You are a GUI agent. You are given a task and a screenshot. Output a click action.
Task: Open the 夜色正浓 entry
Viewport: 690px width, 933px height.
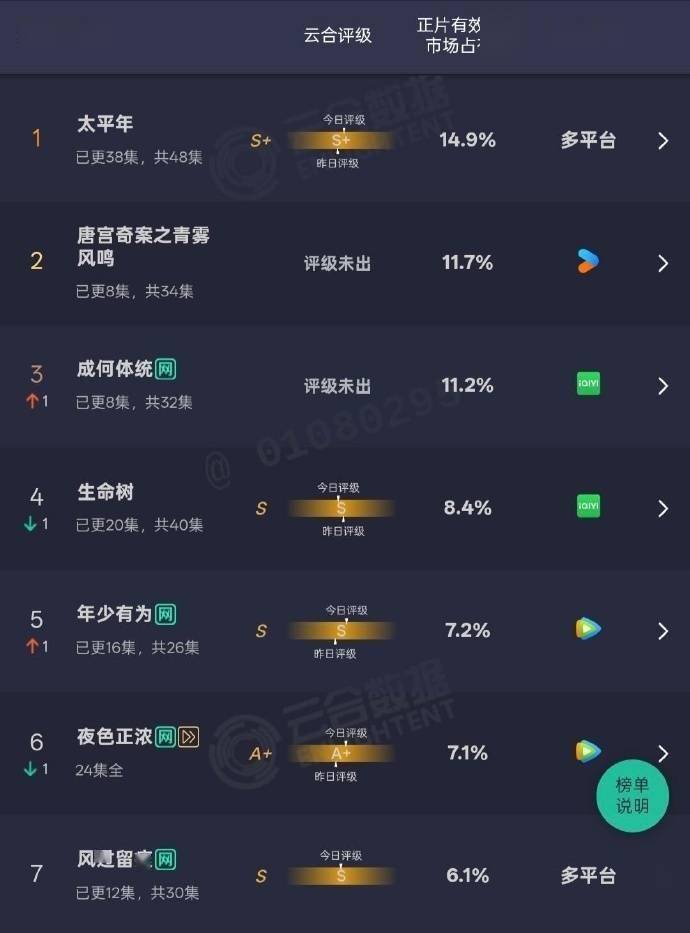[114, 738]
